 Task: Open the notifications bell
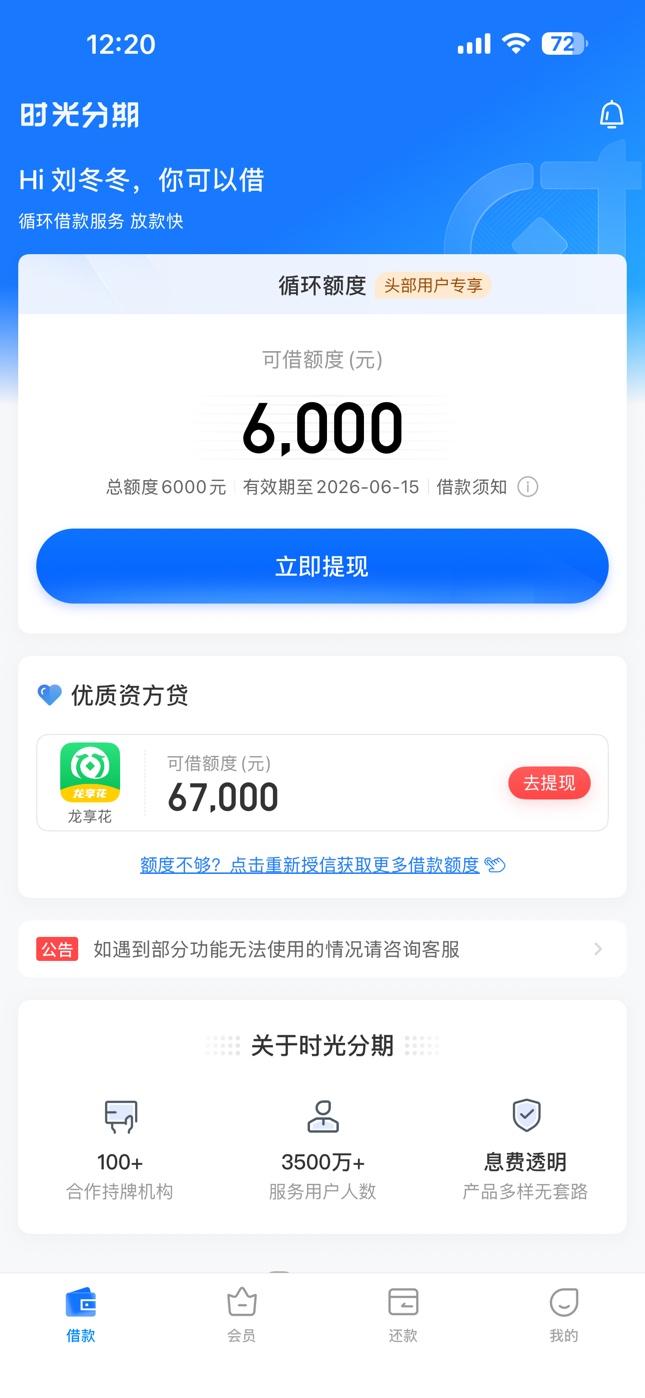tap(611, 115)
